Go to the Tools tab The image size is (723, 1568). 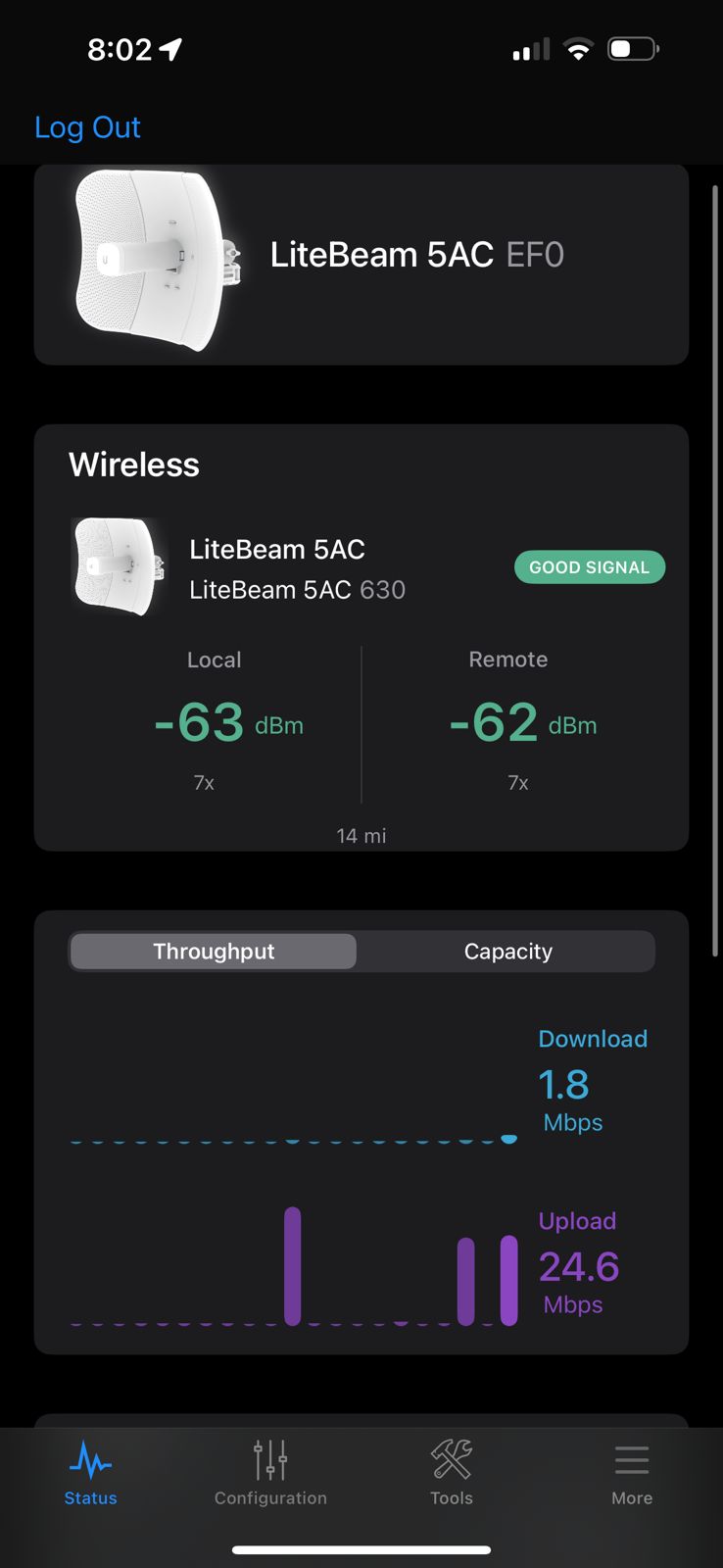(x=452, y=1472)
